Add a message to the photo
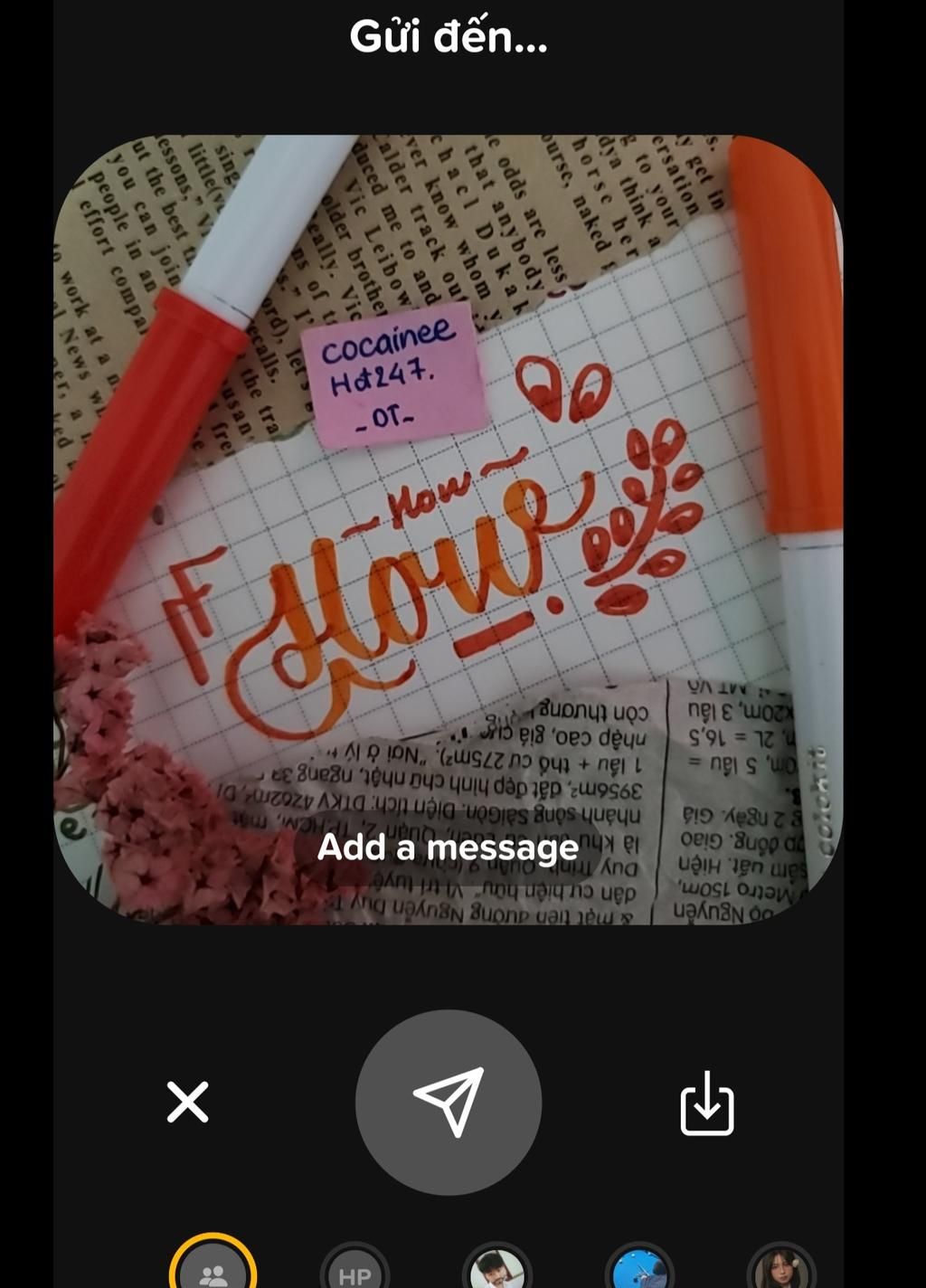The image size is (926, 1288). [x=448, y=848]
